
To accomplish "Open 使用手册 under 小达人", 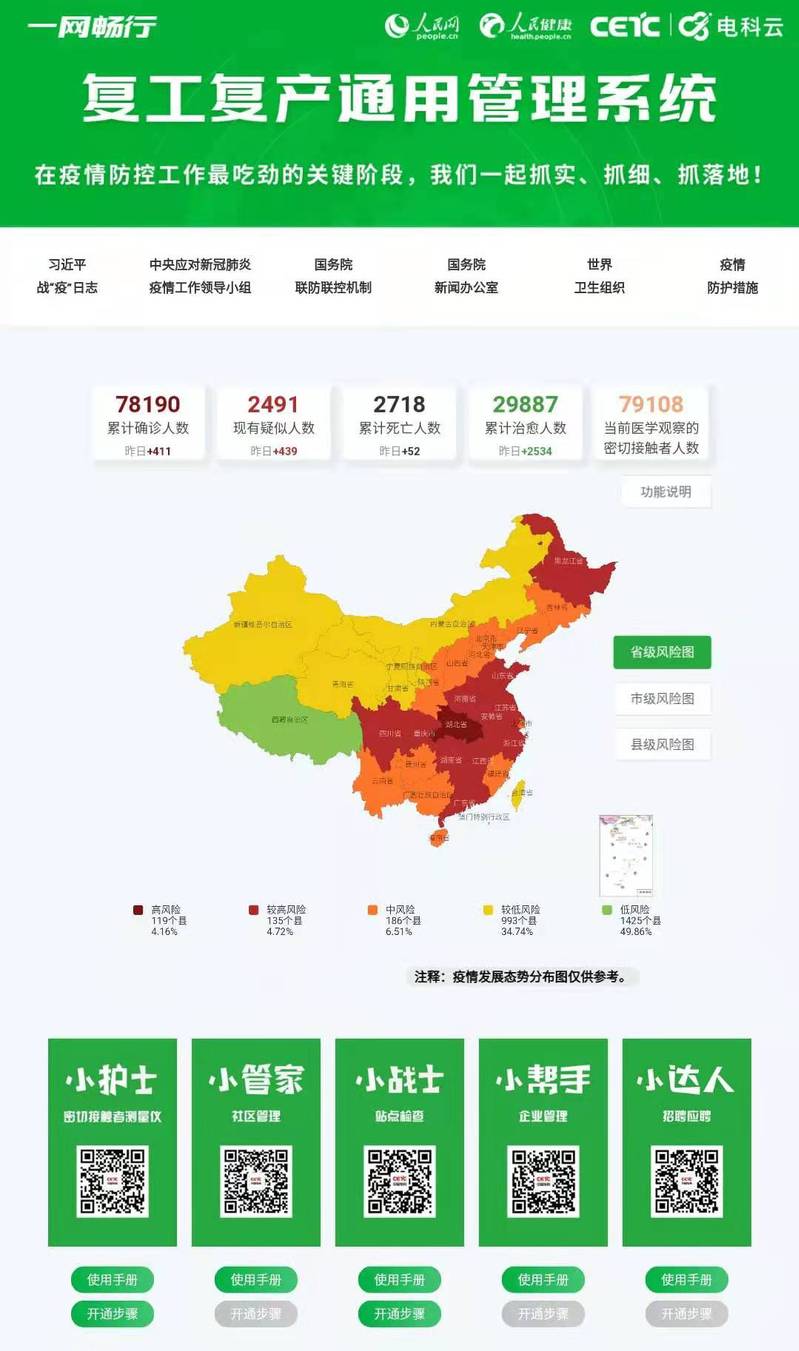I will (686, 1279).
